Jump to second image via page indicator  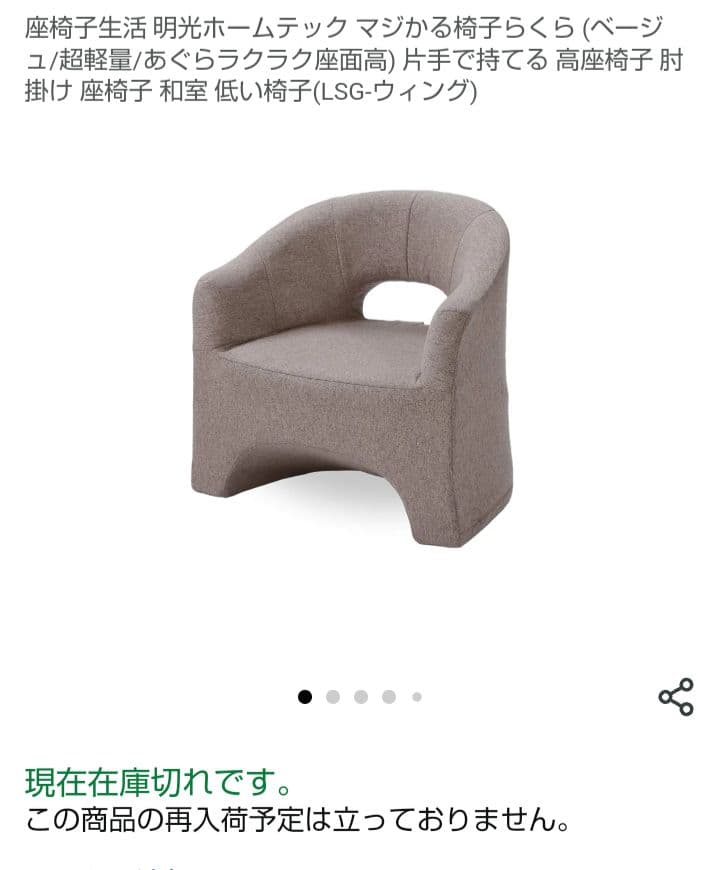333,697
